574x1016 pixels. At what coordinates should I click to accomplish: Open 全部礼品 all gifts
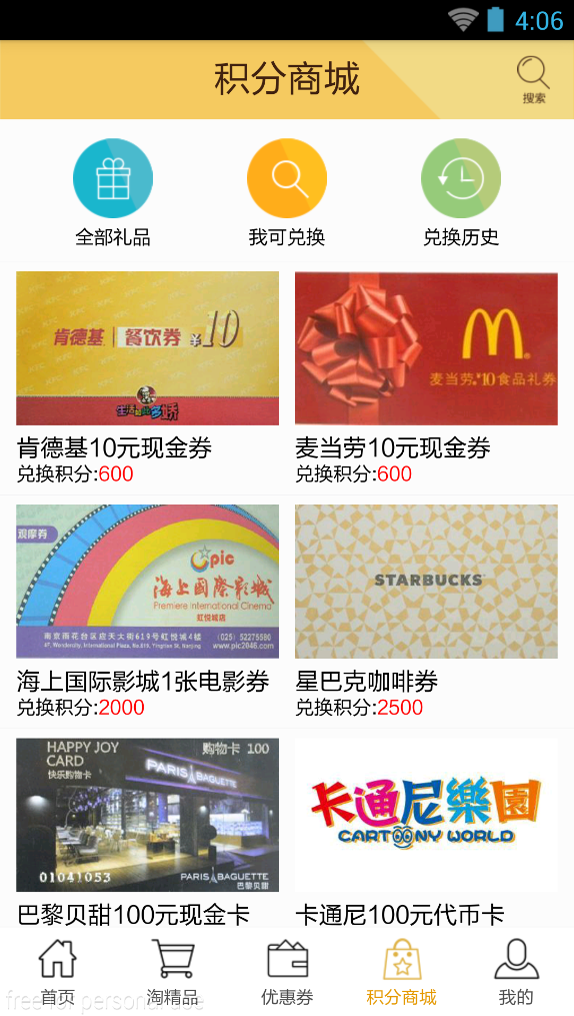[x=113, y=192]
